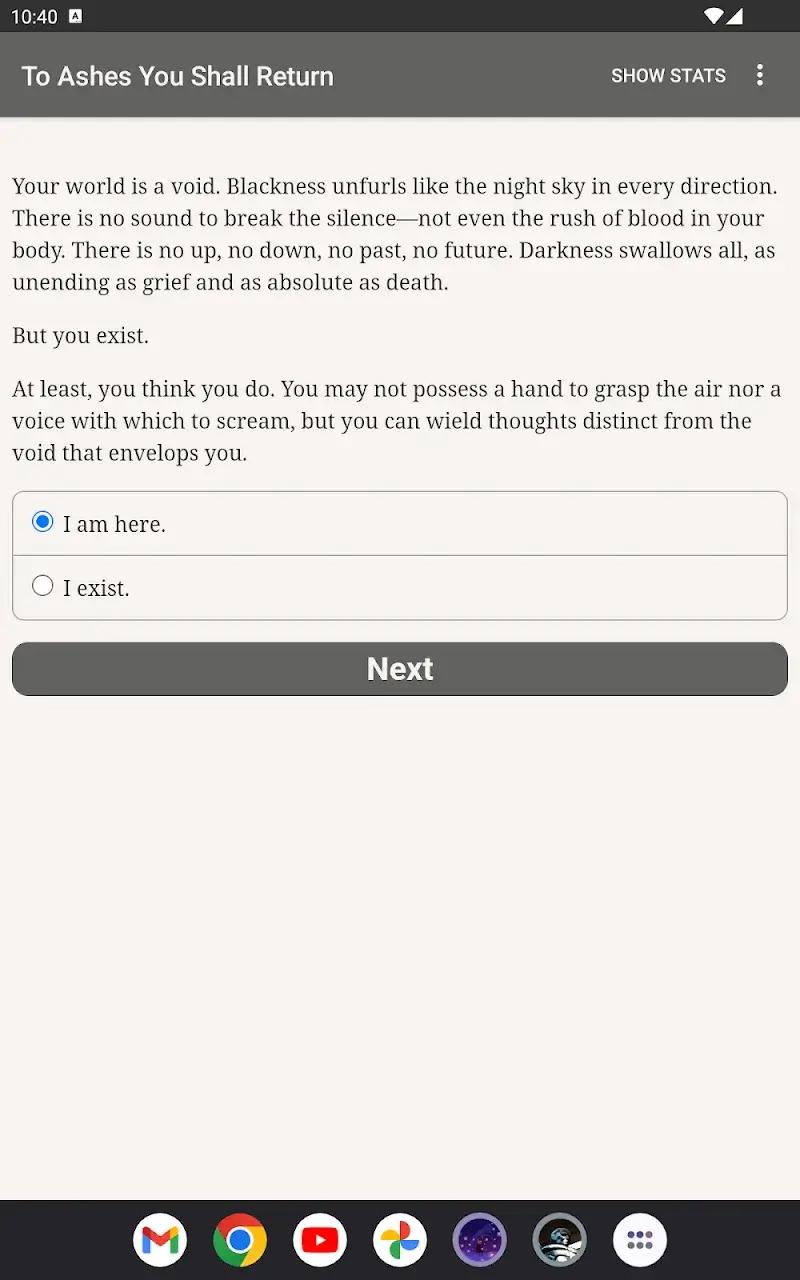Open SHOW STATS
Screen dimensions: 800x1280
pos(668,75)
